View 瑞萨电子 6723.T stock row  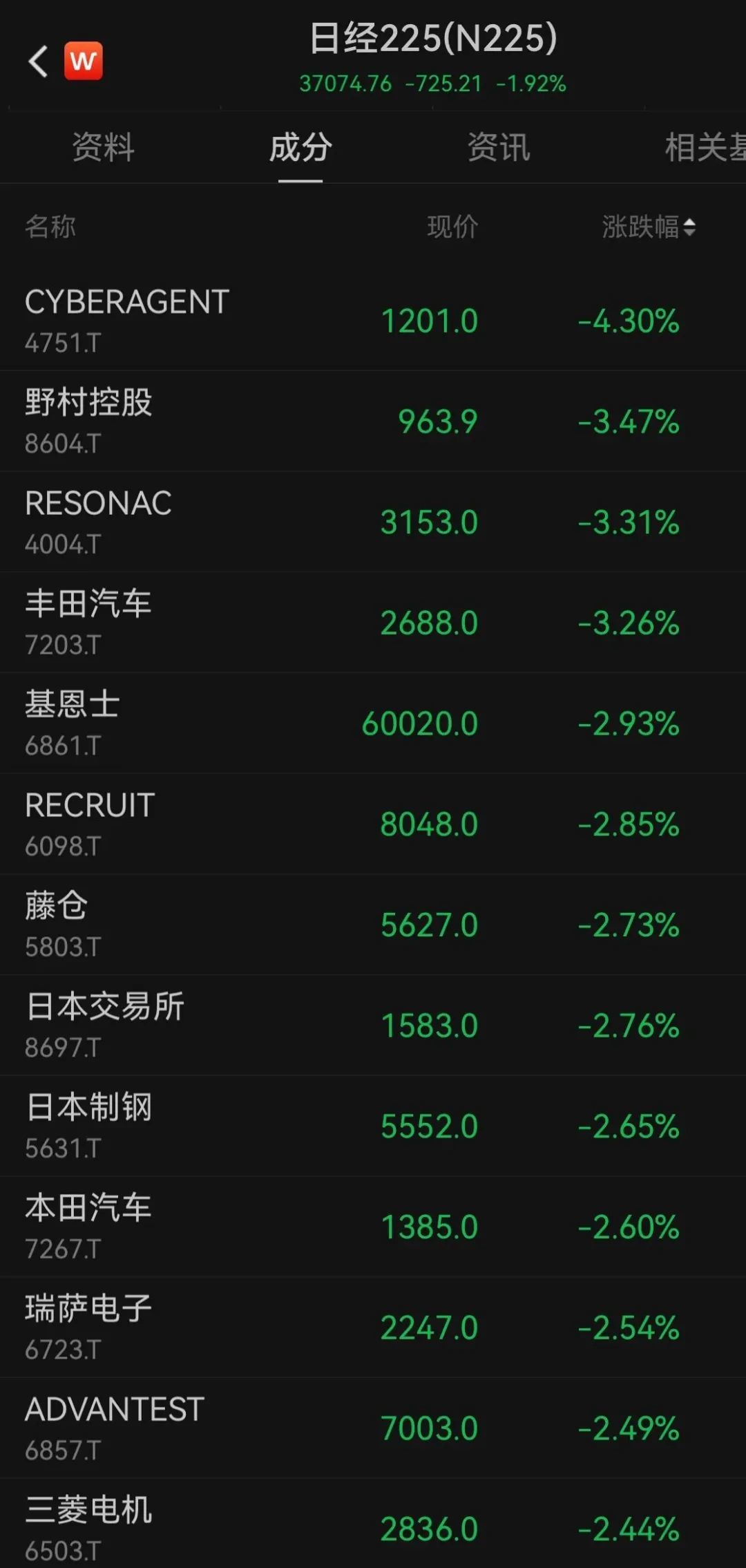[x=373, y=1328]
